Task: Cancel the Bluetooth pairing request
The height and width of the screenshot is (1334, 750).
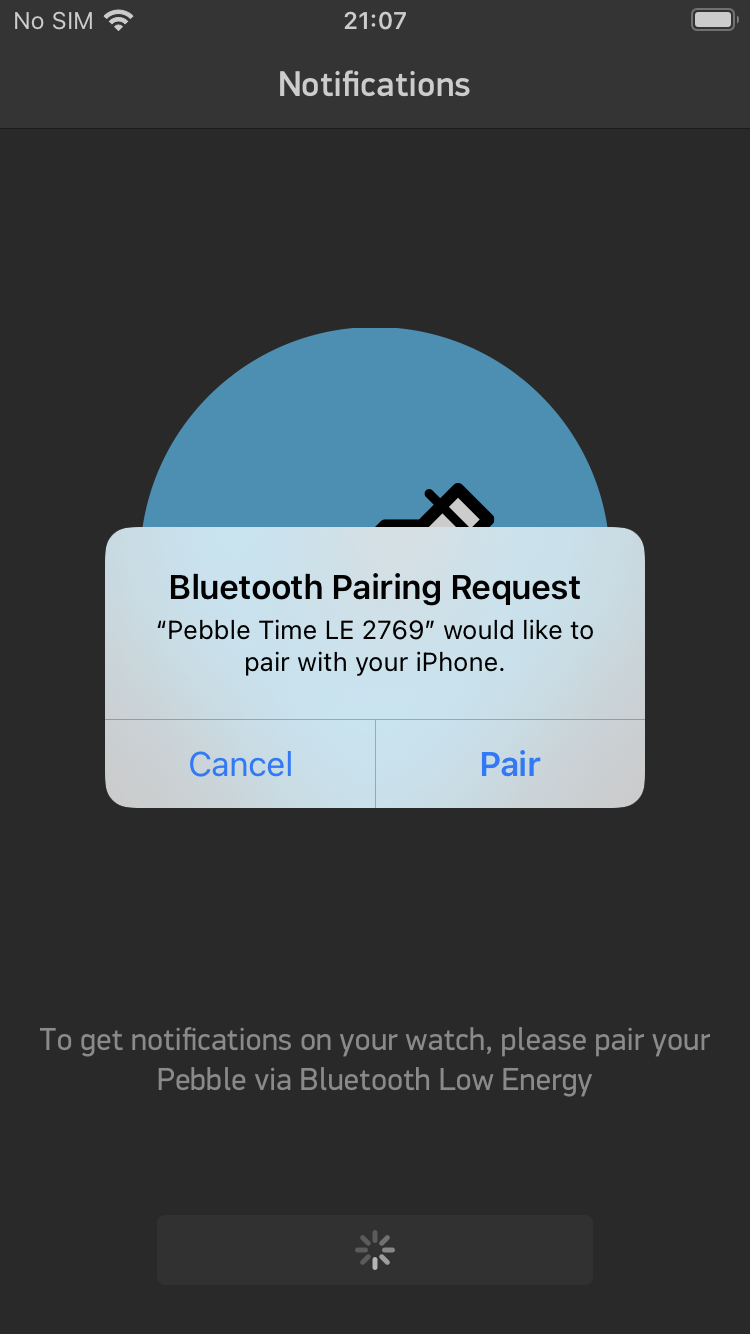Action: point(240,764)
